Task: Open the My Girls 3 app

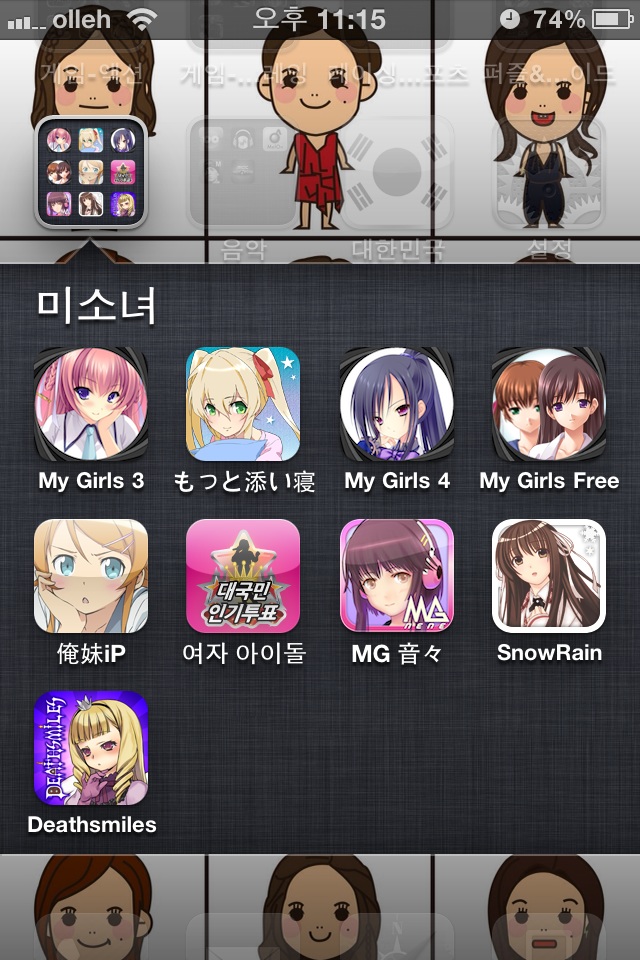Action: pyautogui.click(x=91, y=403)
